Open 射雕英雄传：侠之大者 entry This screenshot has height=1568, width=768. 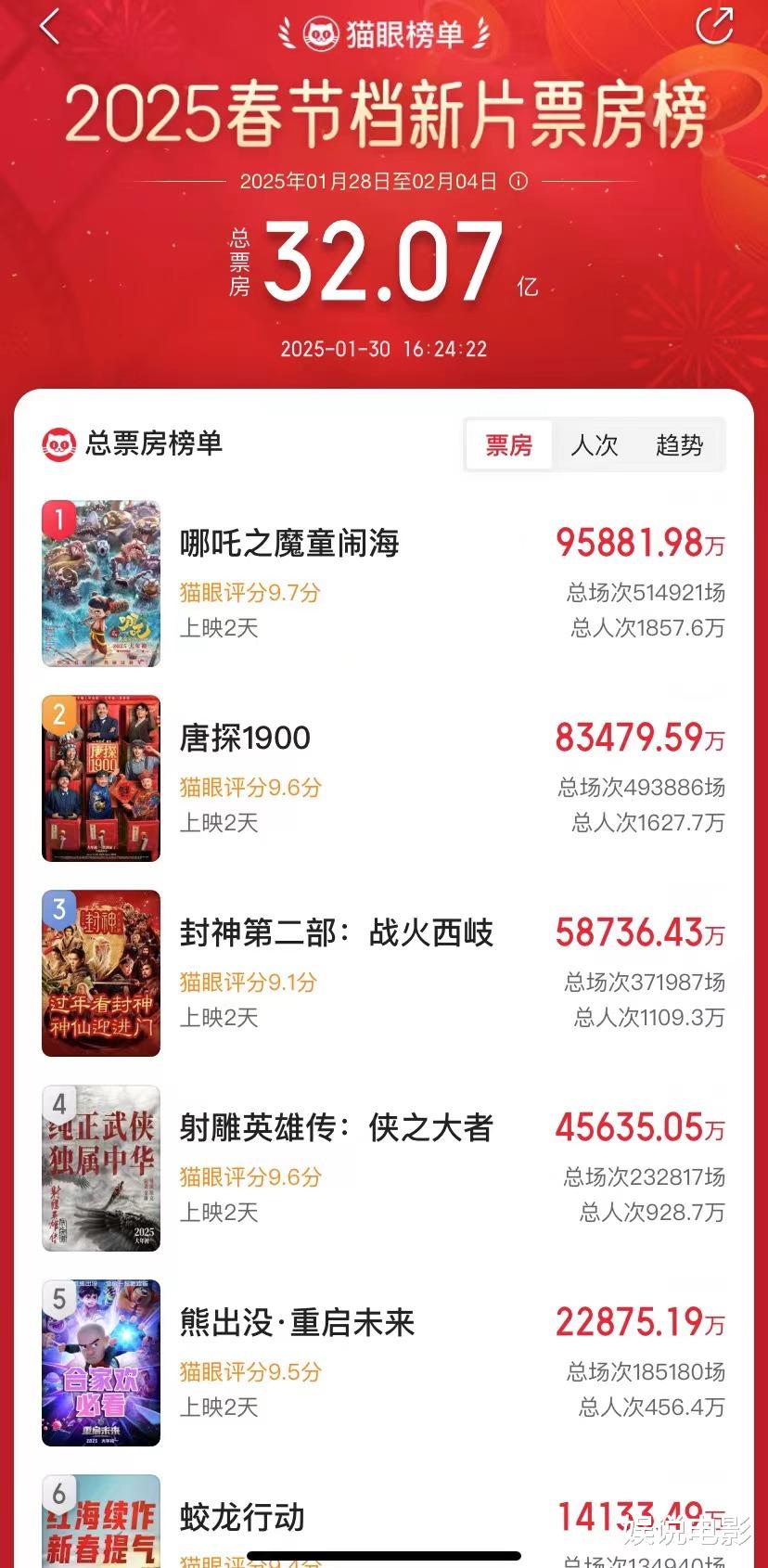tap(383, 1168)
